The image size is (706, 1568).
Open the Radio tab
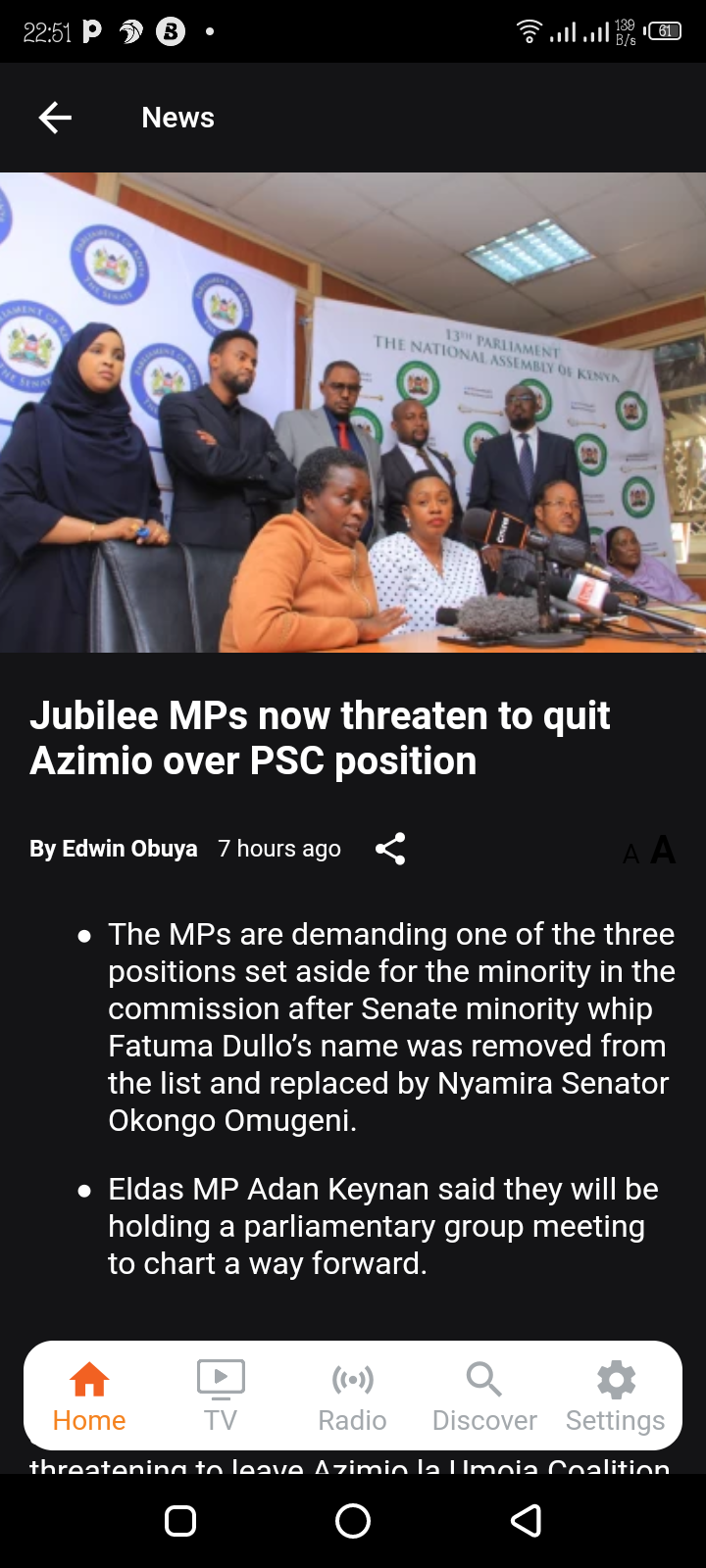[352, 1396]
